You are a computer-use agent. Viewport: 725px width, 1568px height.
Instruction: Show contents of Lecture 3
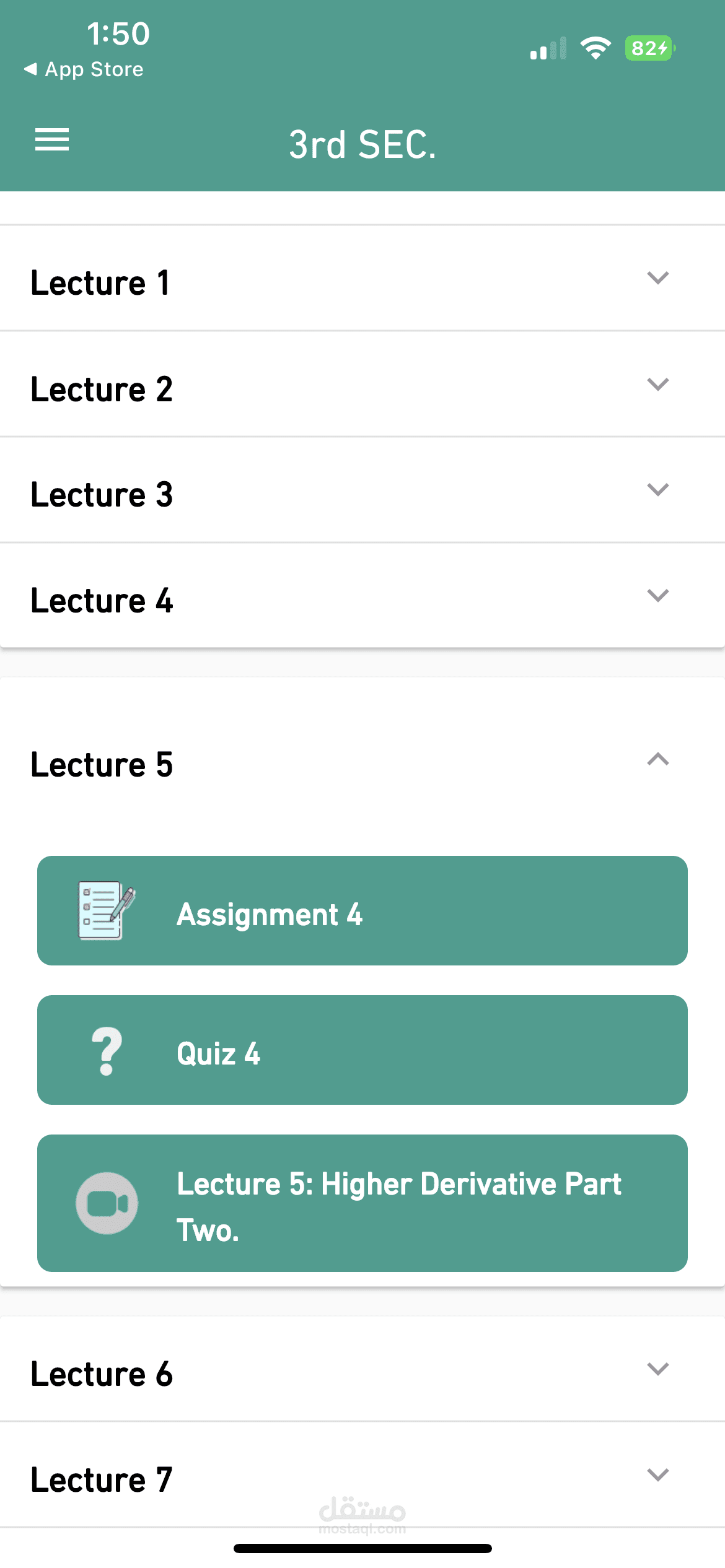(x=362, y=490)
